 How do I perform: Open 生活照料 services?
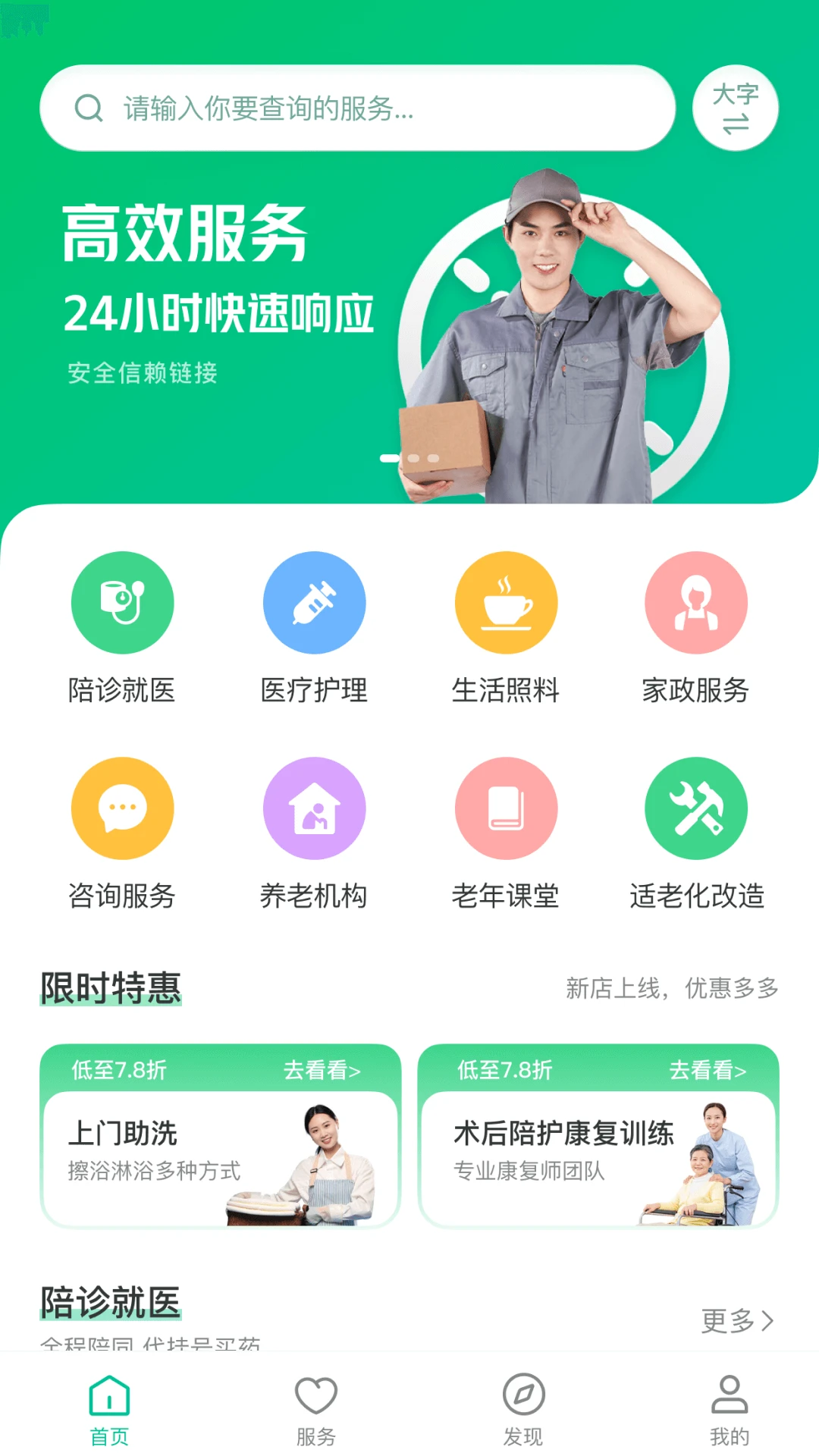click(x=506, y=604)
